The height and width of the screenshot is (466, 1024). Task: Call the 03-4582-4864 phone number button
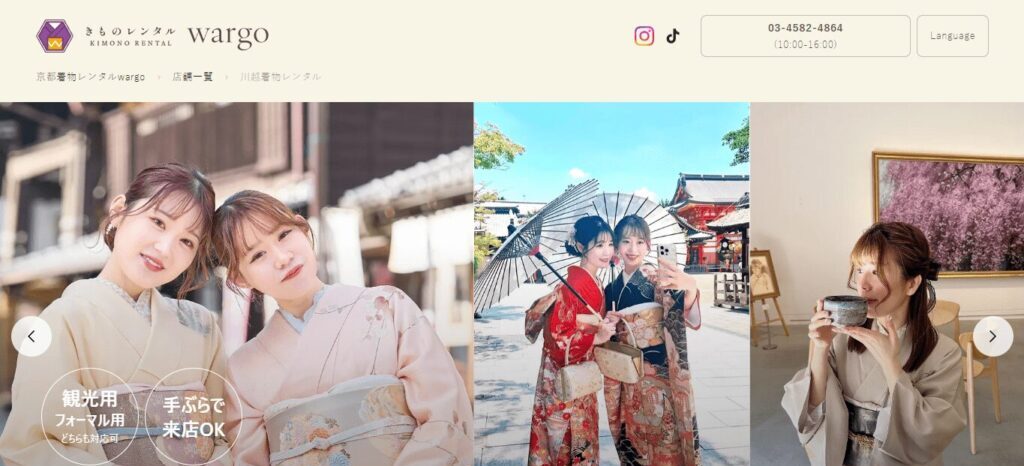805,36
